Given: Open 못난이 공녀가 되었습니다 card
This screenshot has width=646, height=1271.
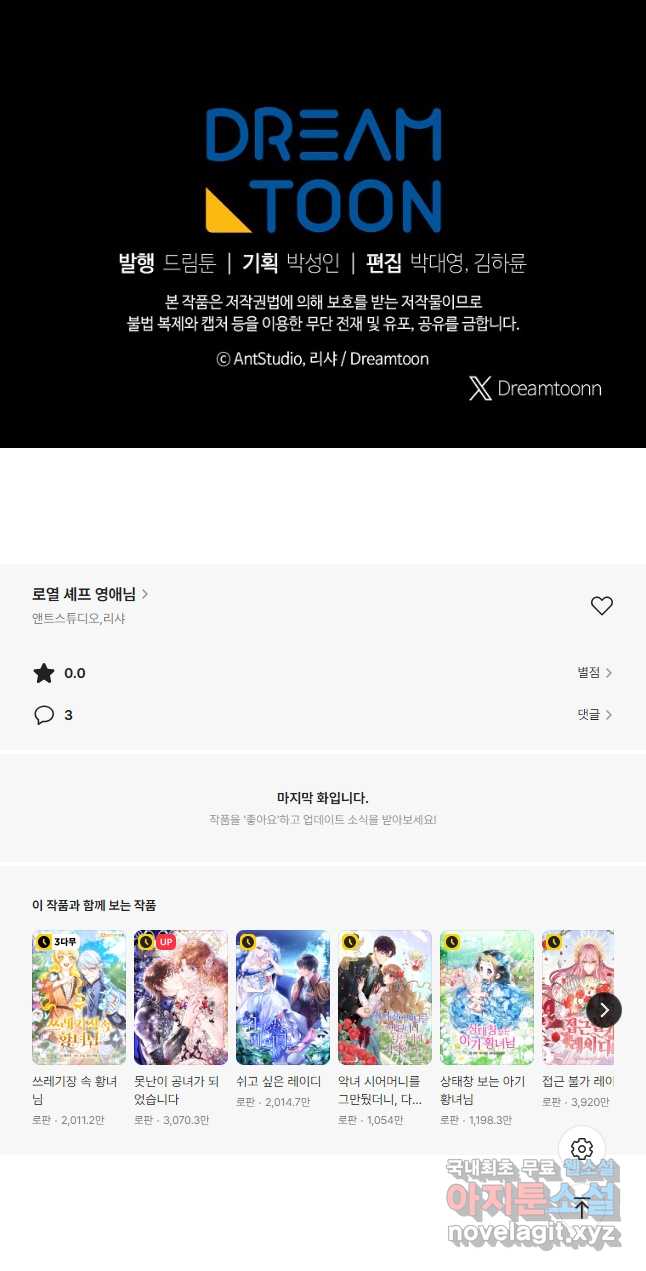Looking at the screenshot, I should (181, 998).
